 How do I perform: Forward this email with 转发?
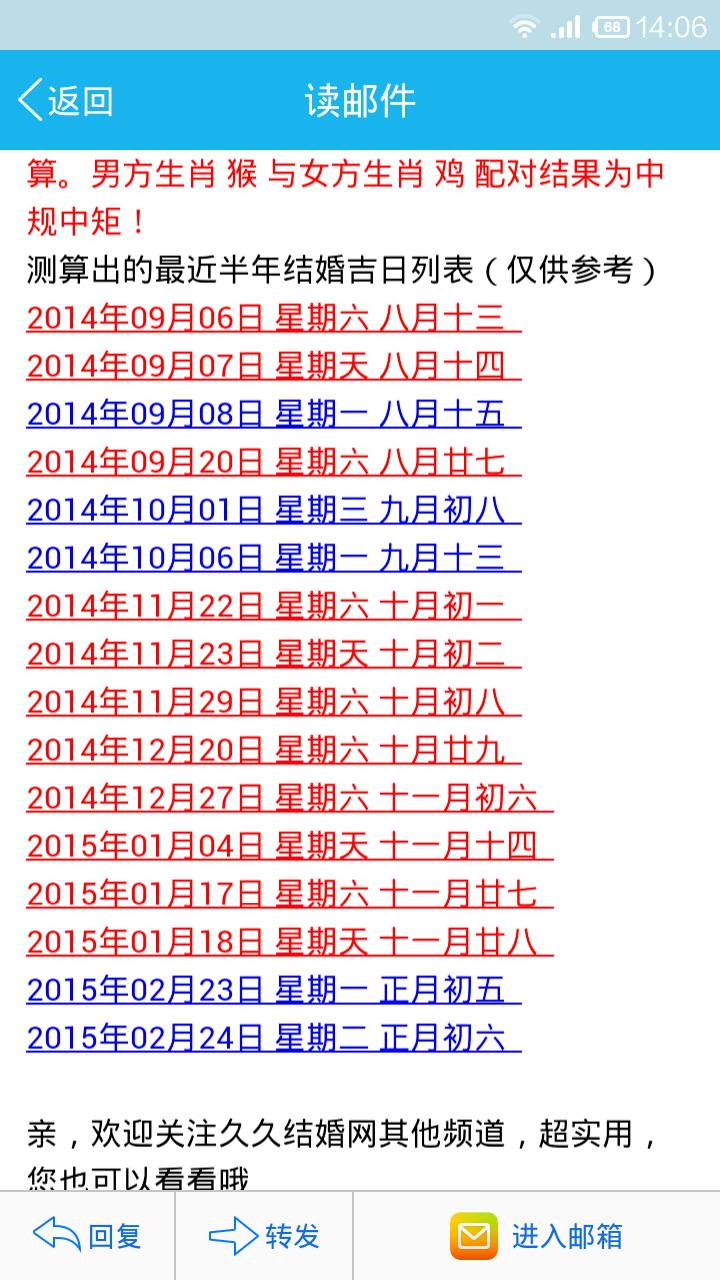click(264, 1236)
